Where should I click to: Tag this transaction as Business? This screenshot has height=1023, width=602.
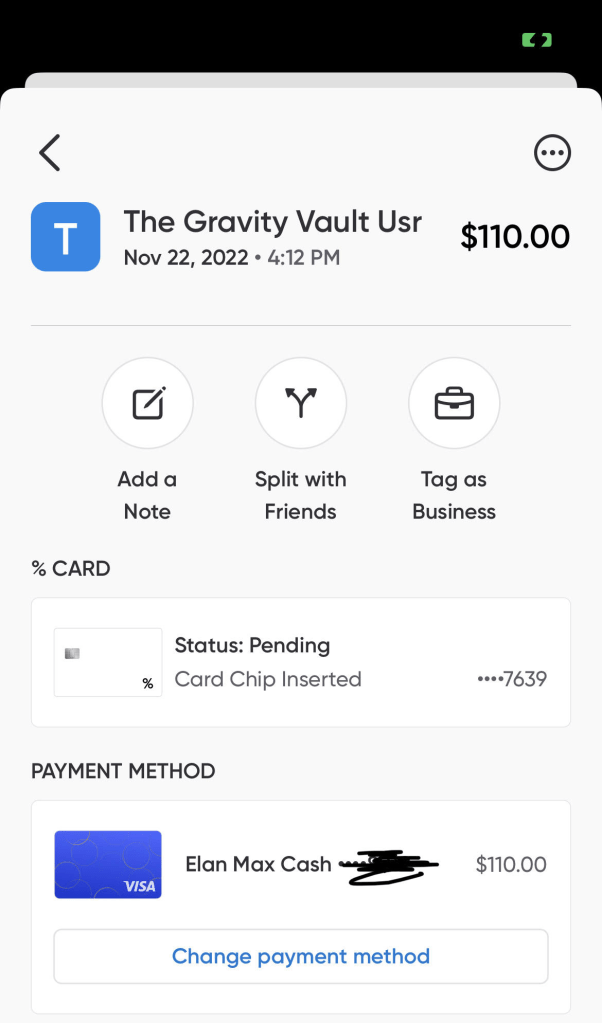454,404
